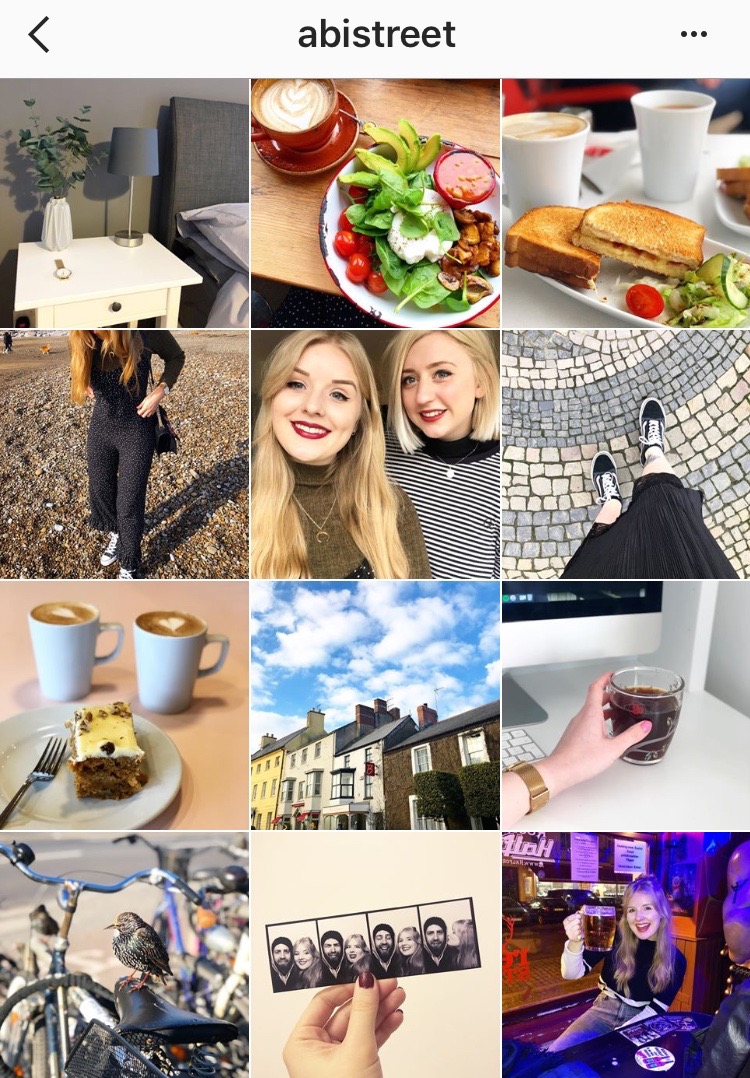Viewport: 750px width, 1078px height.
Task: Open the starling on bicycle seat post
Action: pos(124,955)
